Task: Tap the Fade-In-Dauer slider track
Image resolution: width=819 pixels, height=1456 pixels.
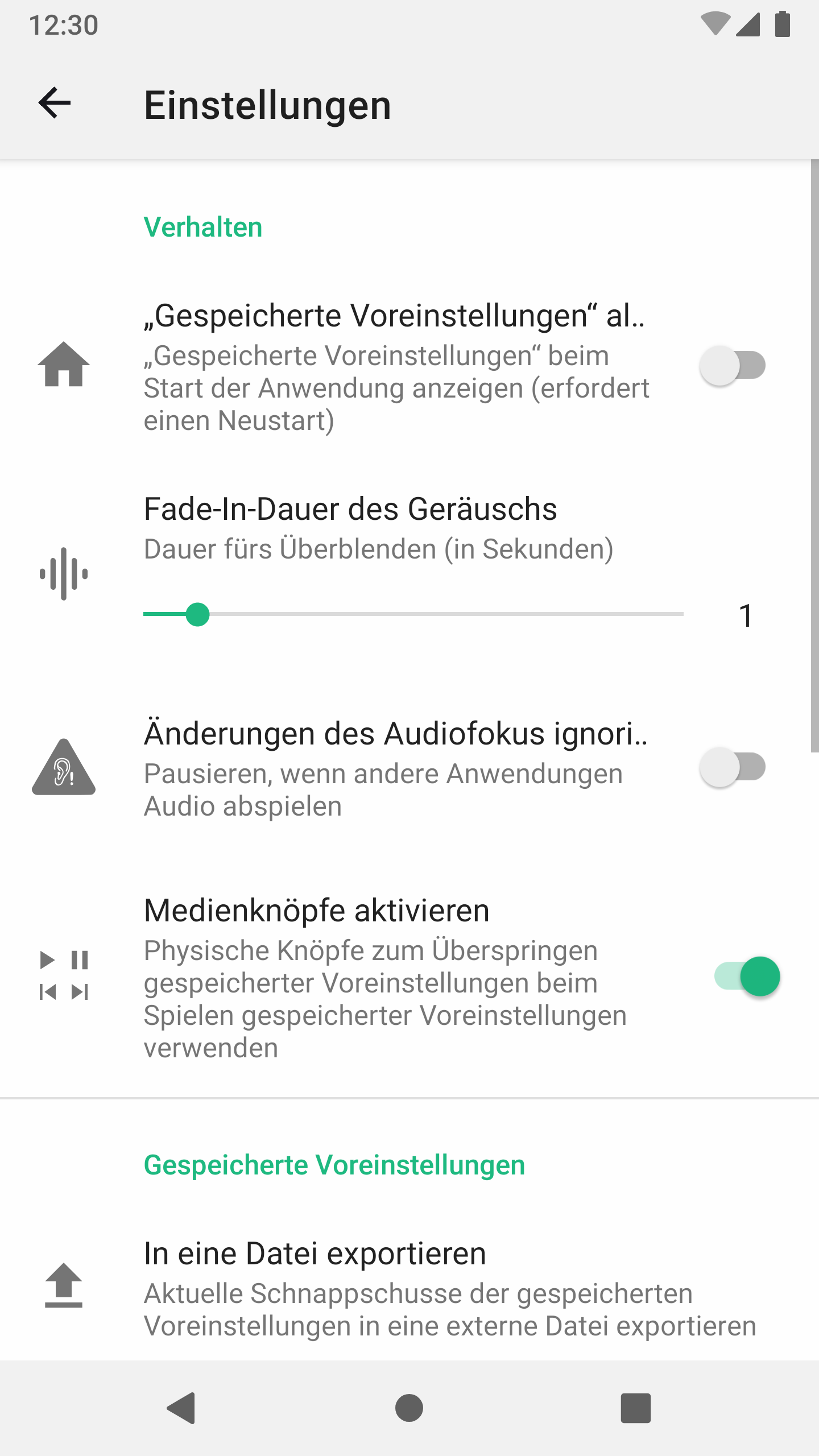Action: coord(413,614)
